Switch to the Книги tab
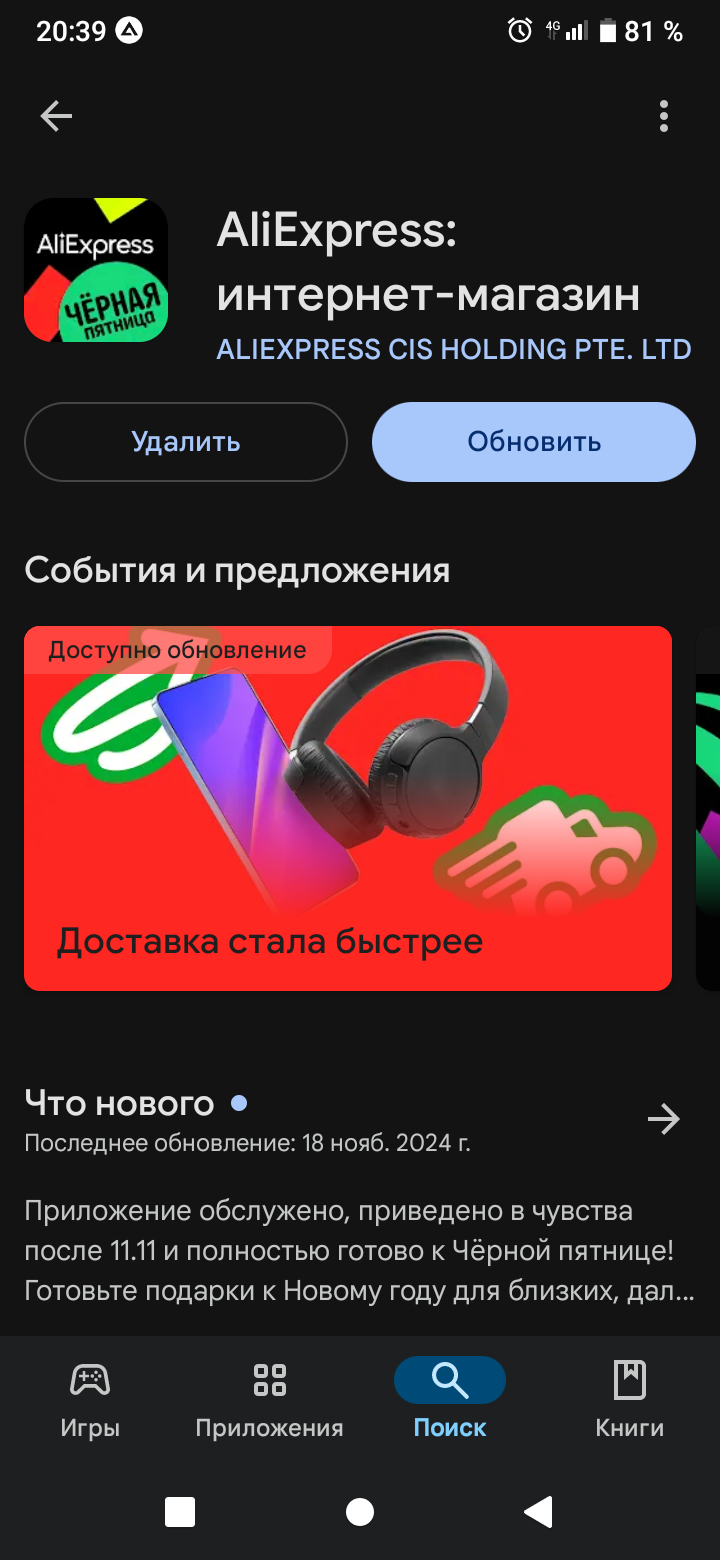The height and width of the screenshot is (1560, 720). coord(630,1399)
